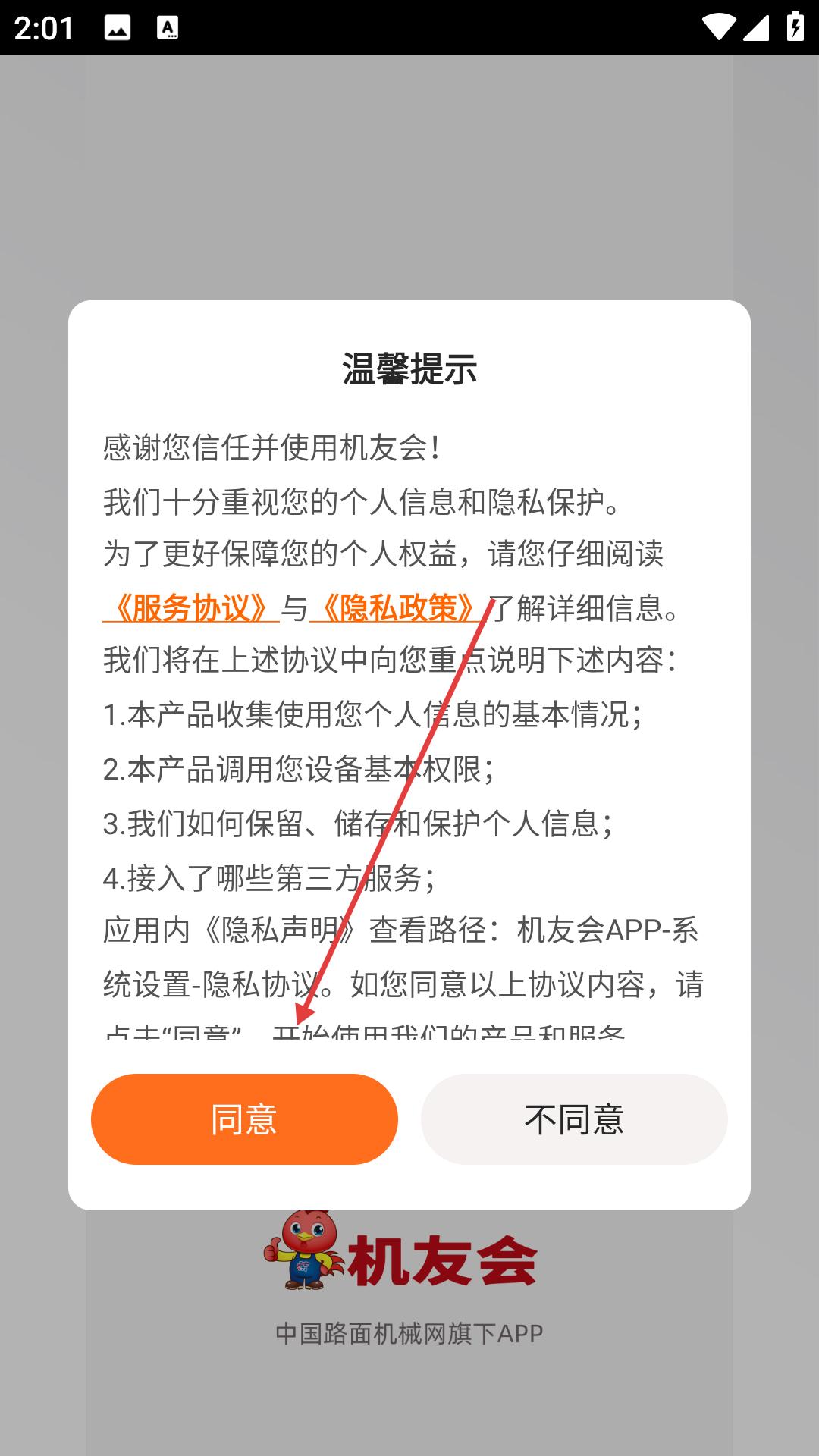Open the 《服务协议》 link

pyautogui.click(x=191, y=607)
